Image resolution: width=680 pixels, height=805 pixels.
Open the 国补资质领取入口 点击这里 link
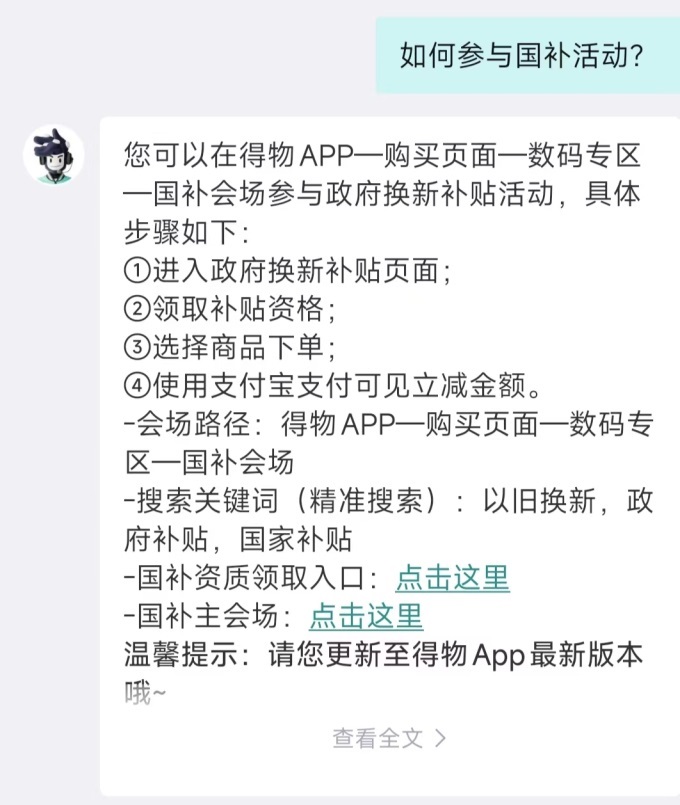tap(452, 578)
